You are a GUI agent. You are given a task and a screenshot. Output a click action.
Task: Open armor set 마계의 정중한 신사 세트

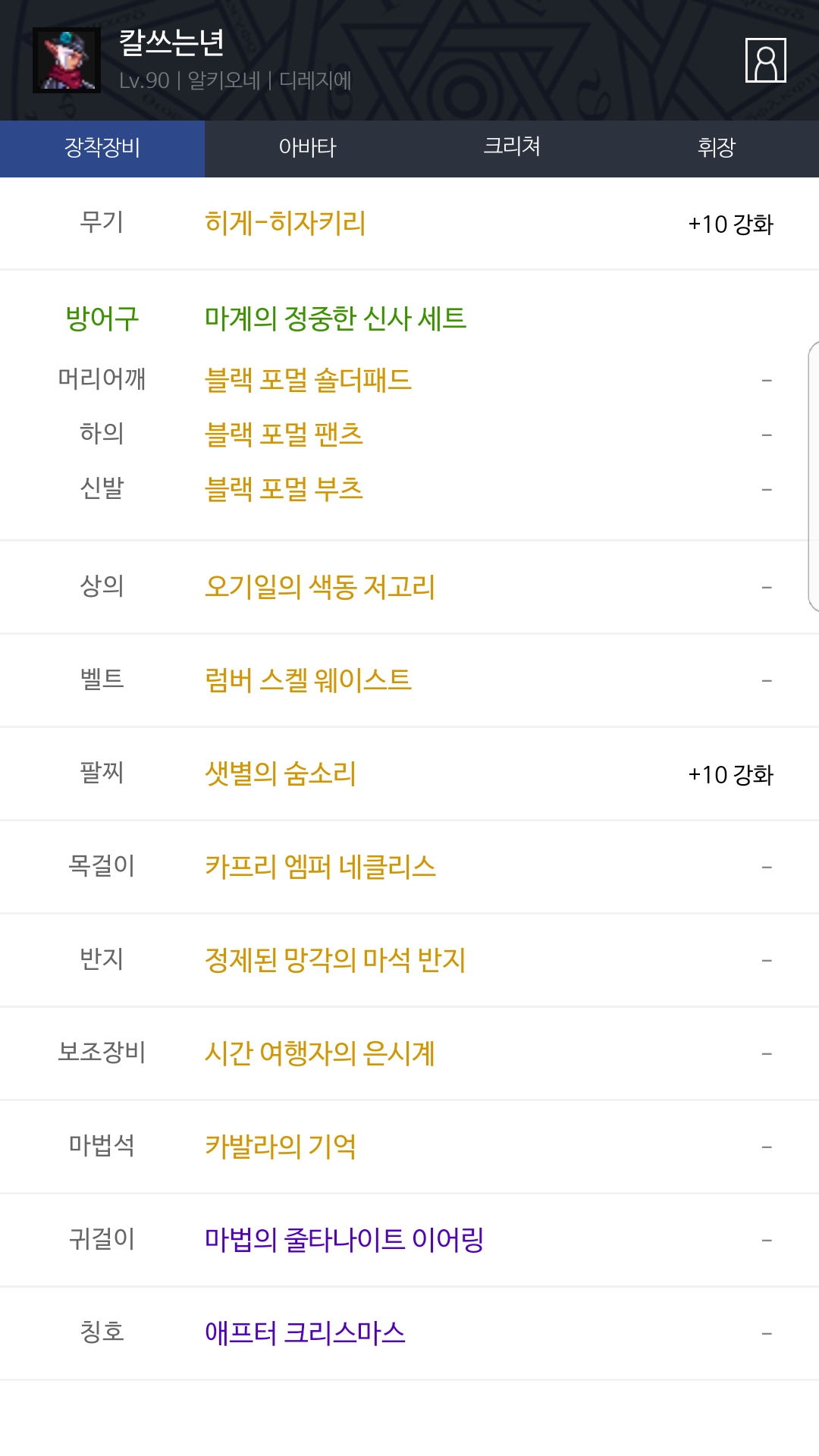click(x=335, y=318)
